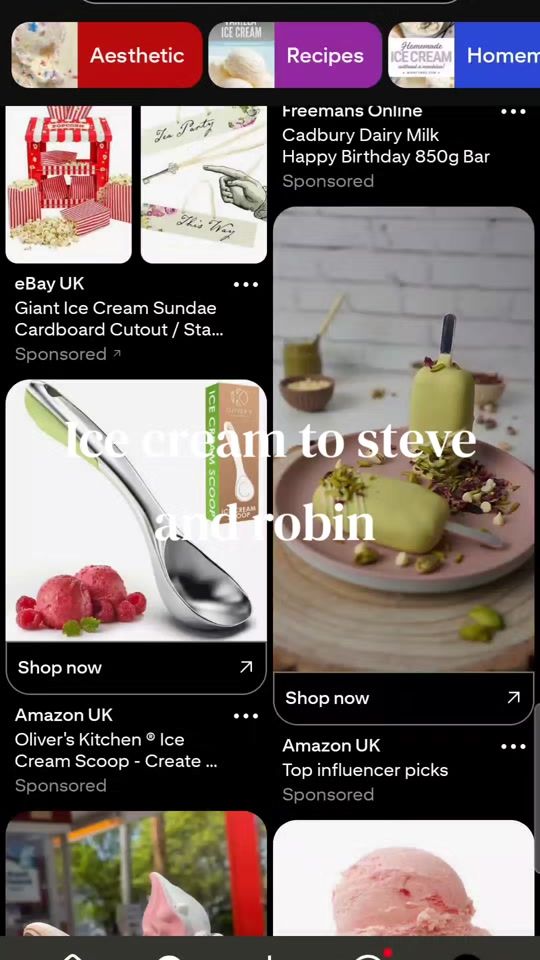Tap Shop now under the pistachio bars
540x960 pixels.
[403, 698]
